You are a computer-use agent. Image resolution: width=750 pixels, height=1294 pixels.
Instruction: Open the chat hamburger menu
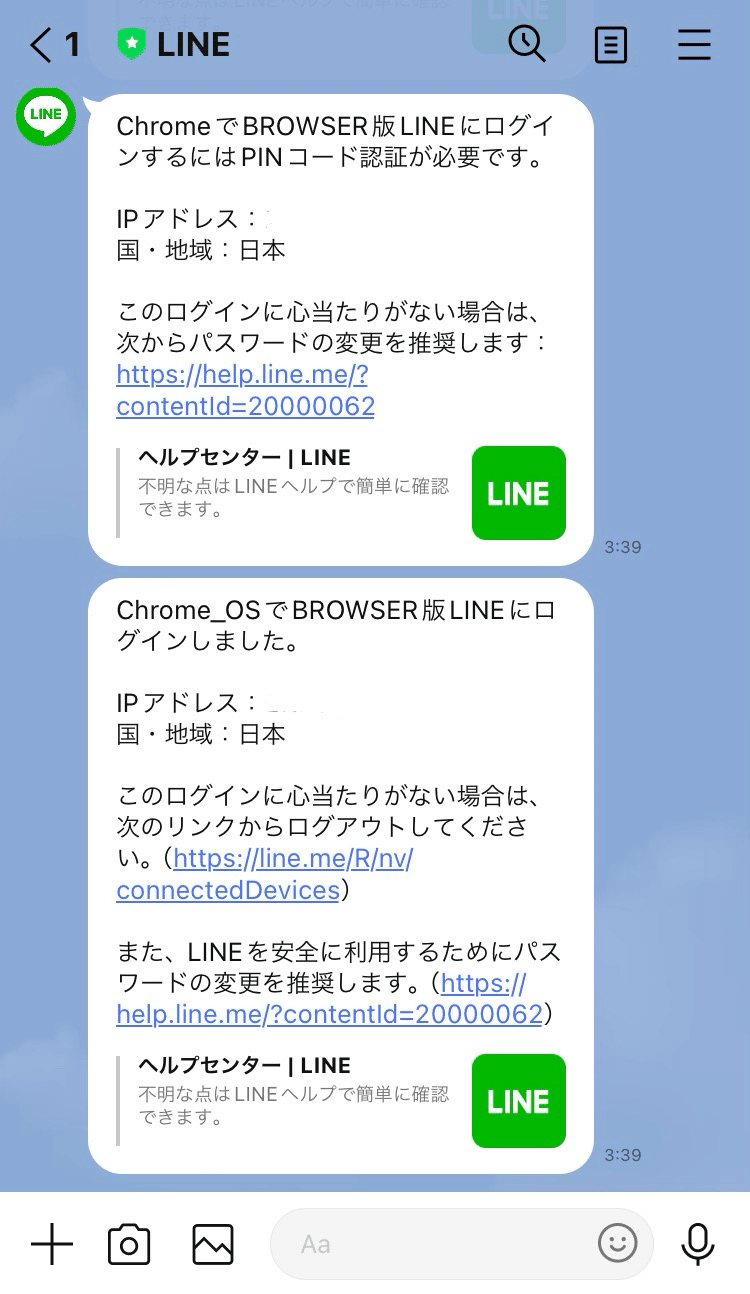pos(694,45)
